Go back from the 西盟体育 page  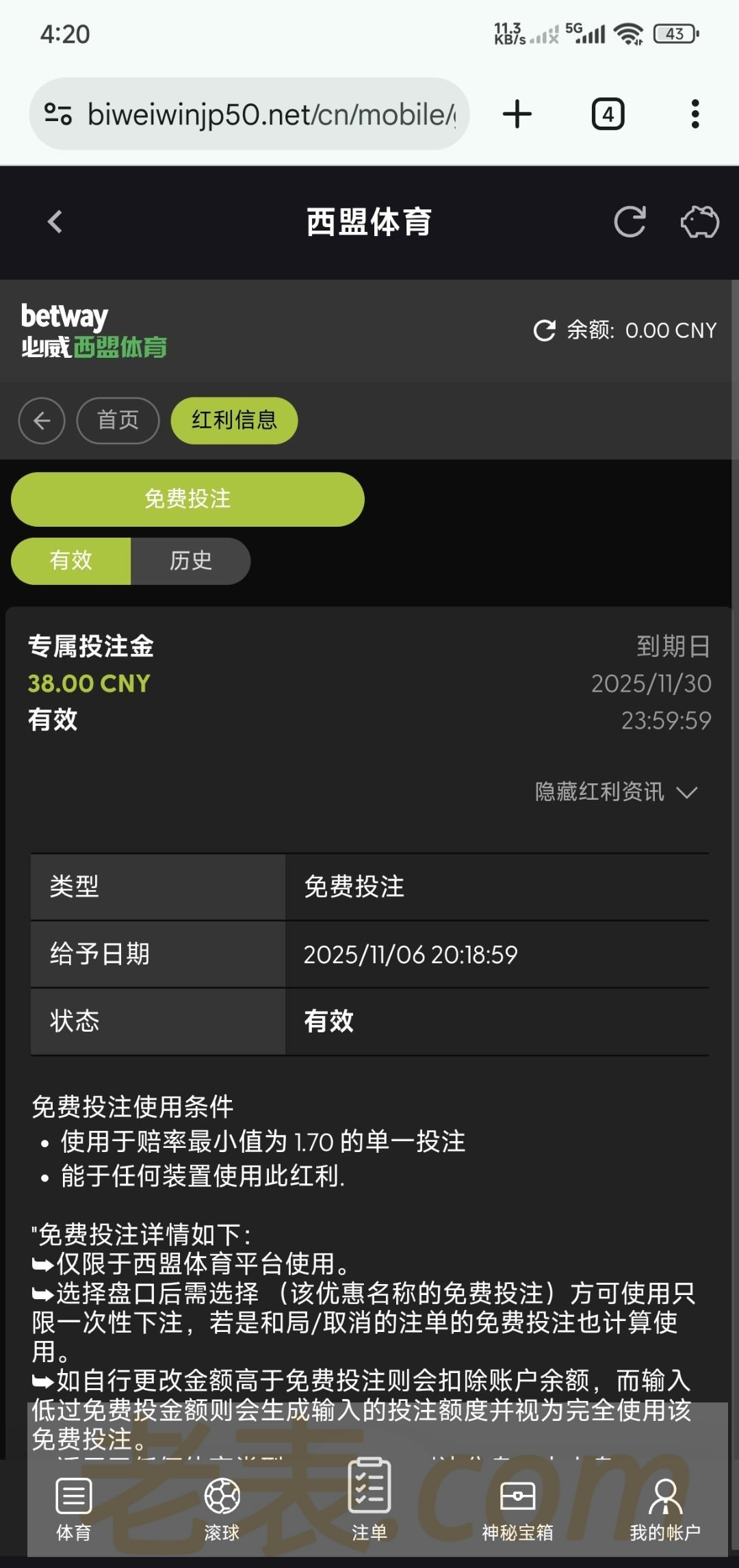(55, 222)
